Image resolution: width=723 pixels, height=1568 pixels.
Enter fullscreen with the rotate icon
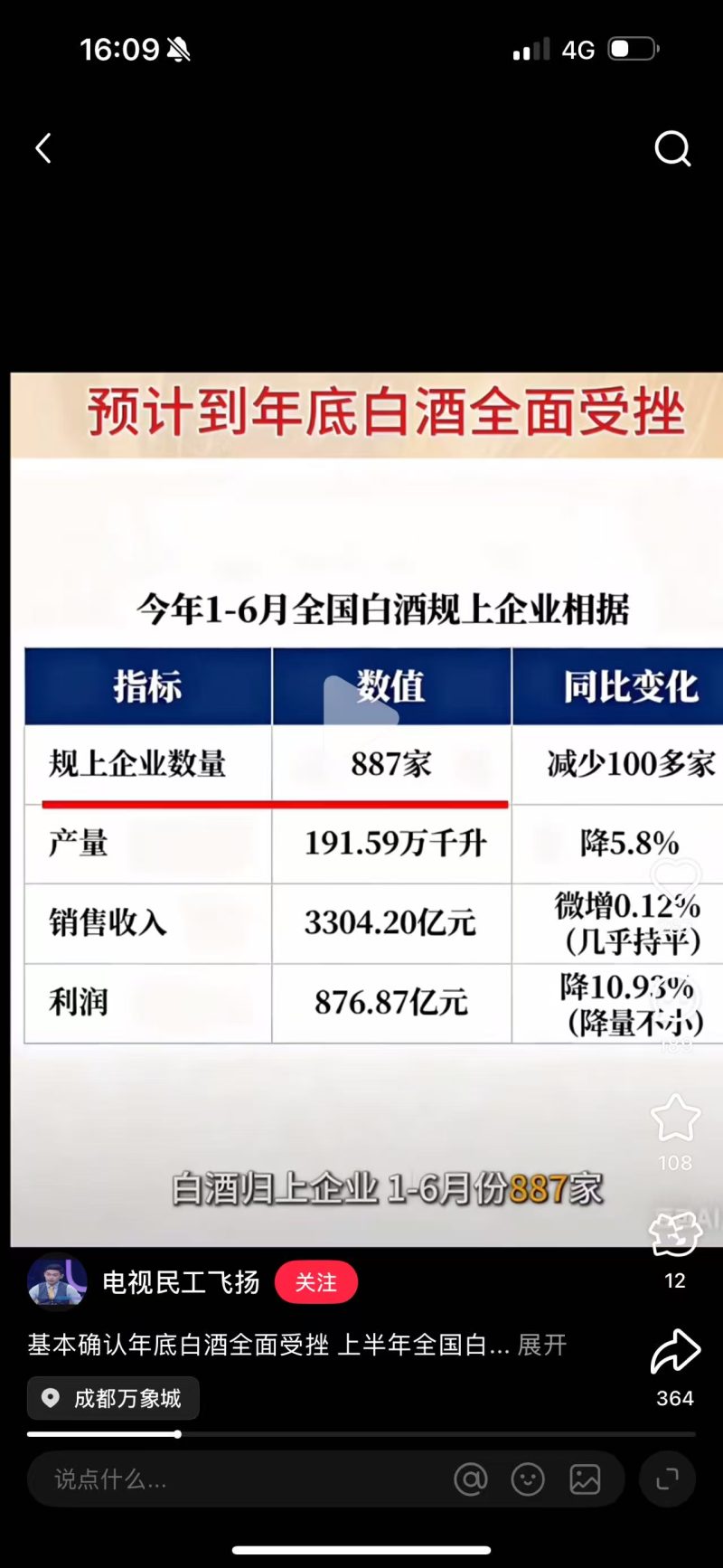[x=667, y=1479]
